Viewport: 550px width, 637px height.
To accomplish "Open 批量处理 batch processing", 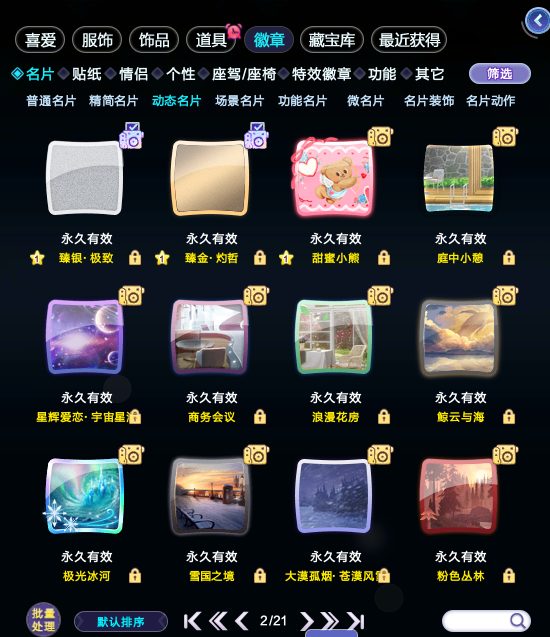I will [43, 620].
